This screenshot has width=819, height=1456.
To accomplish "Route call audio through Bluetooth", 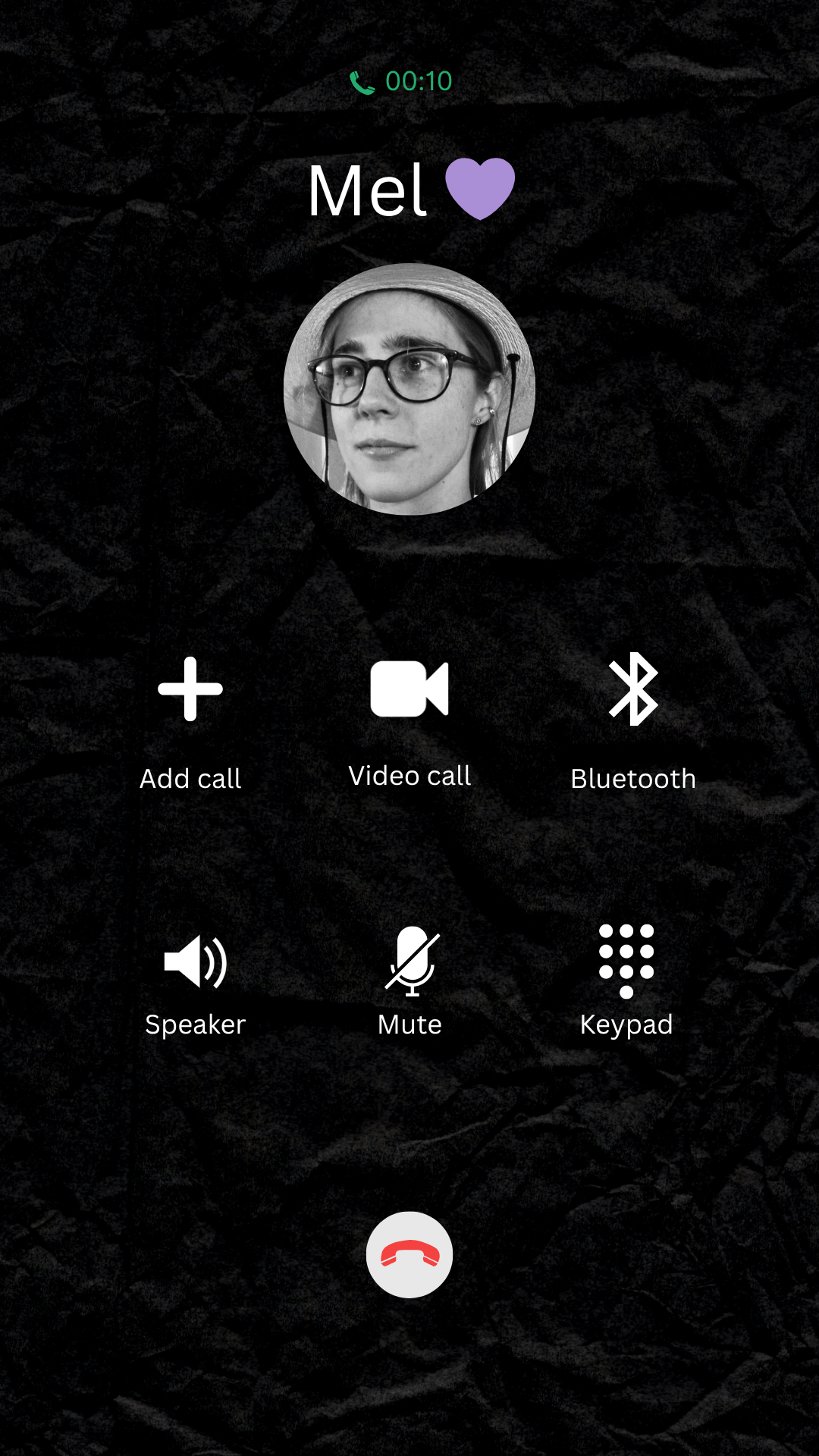I will (x=633, y=689).
